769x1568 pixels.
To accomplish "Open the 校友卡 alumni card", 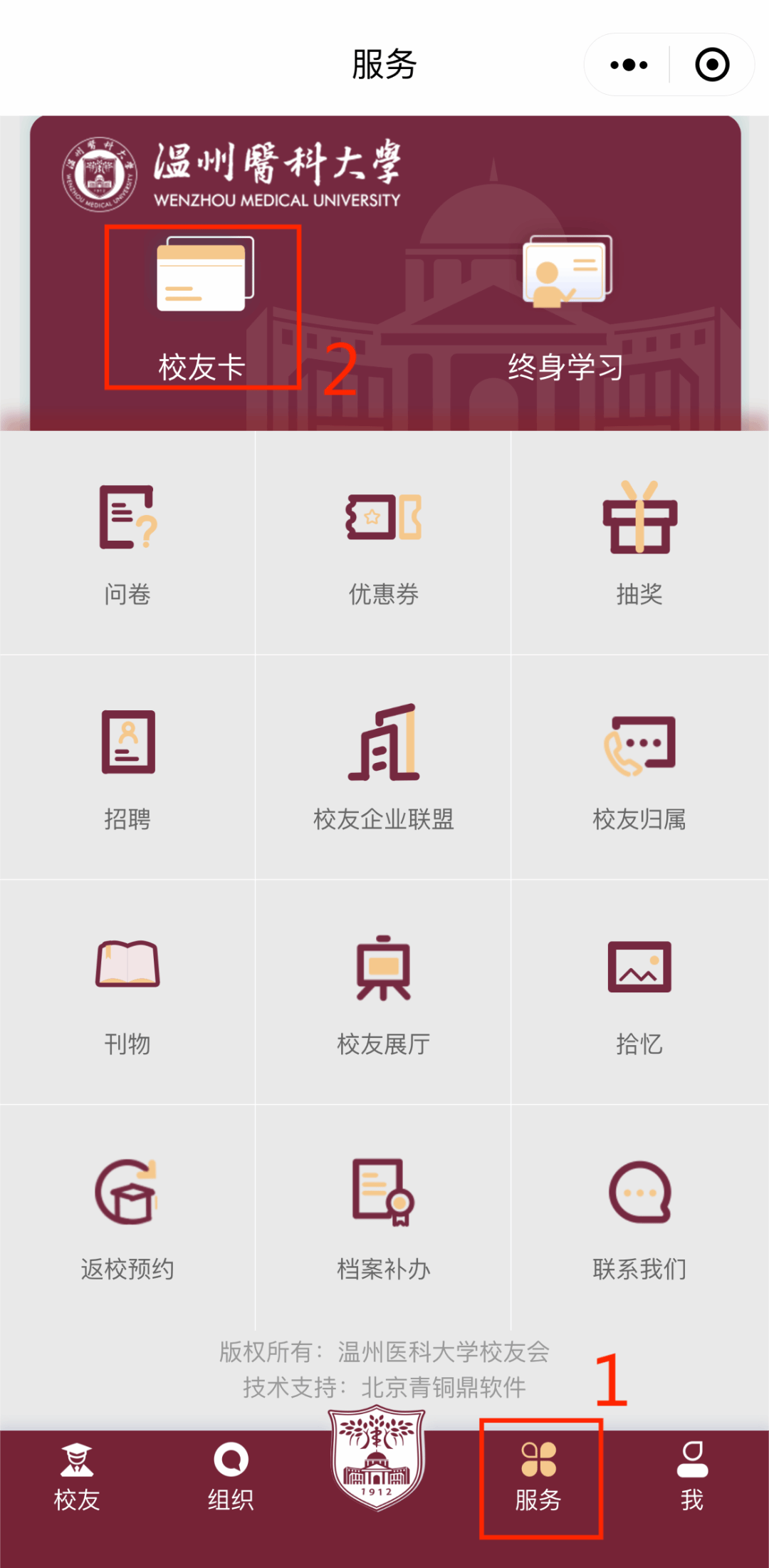I will (x=202, y=308).
